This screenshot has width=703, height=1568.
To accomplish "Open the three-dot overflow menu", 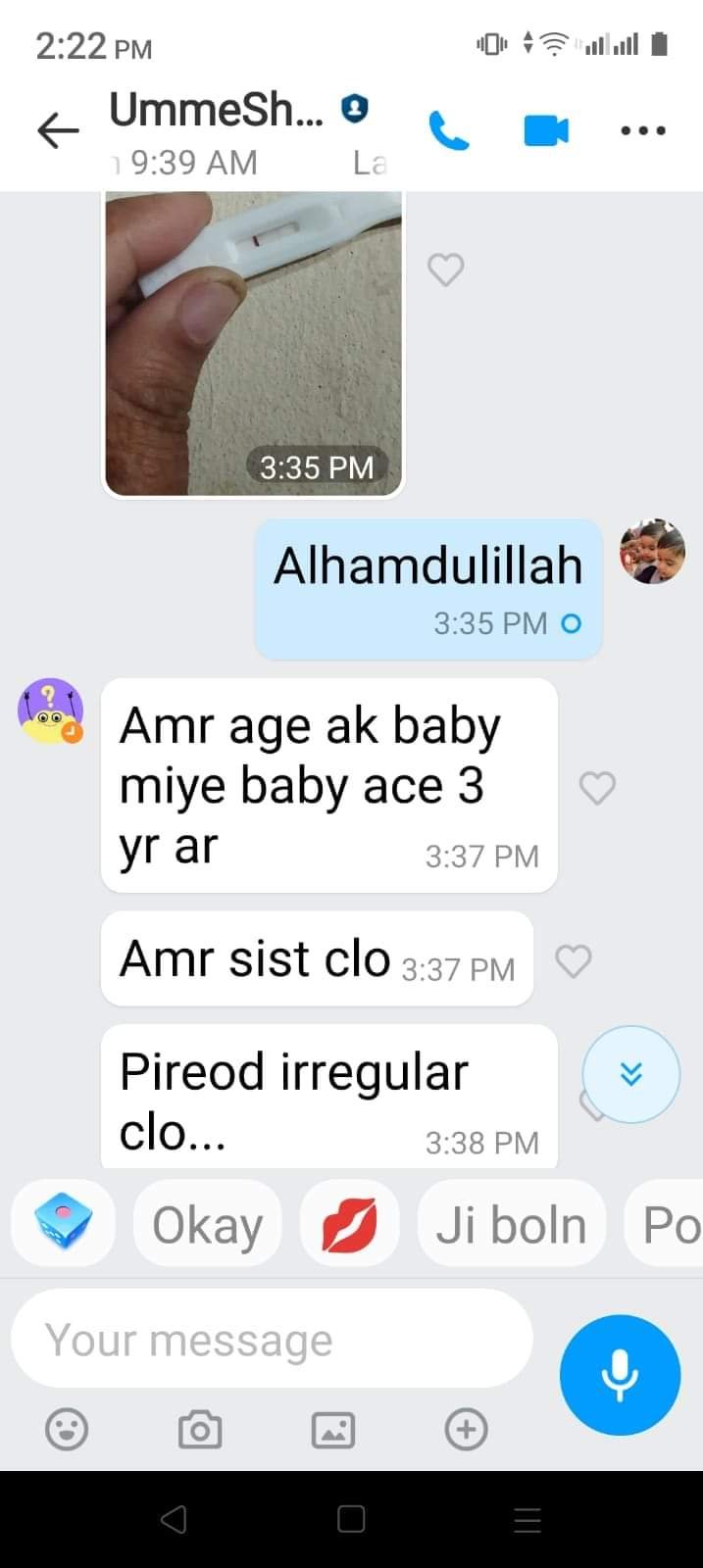I will (643, 130).
